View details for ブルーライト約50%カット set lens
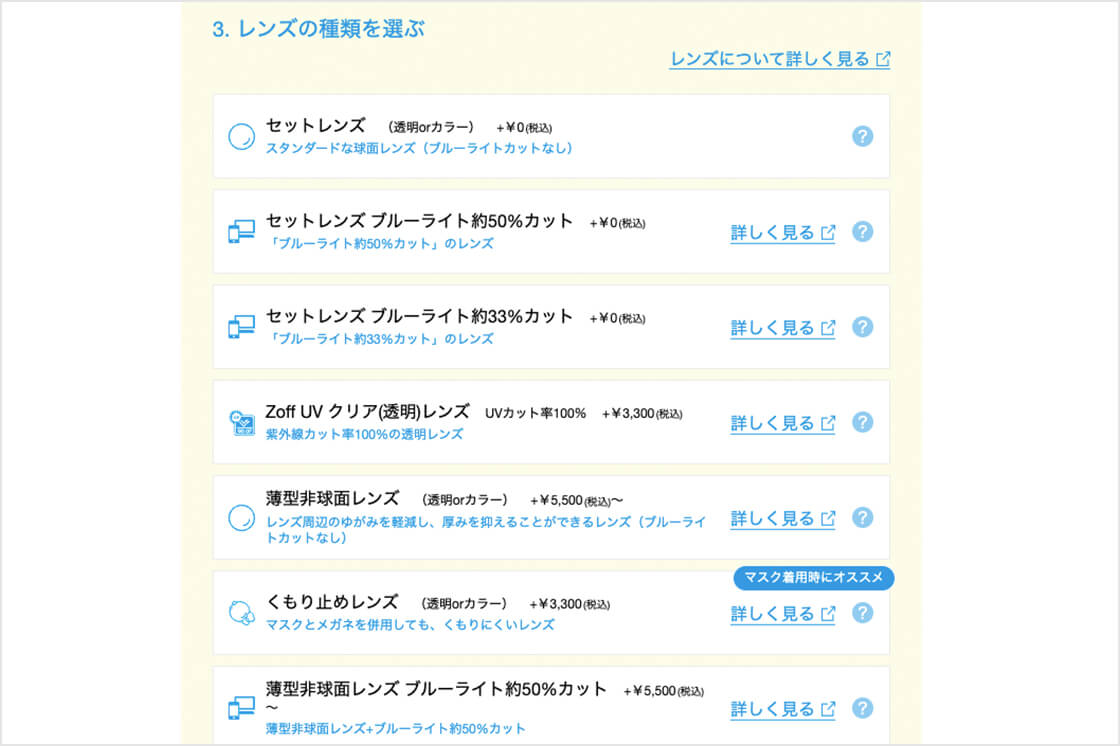Image resolution: width=1120 pixels, height=746 pixels. pos(782,232)
